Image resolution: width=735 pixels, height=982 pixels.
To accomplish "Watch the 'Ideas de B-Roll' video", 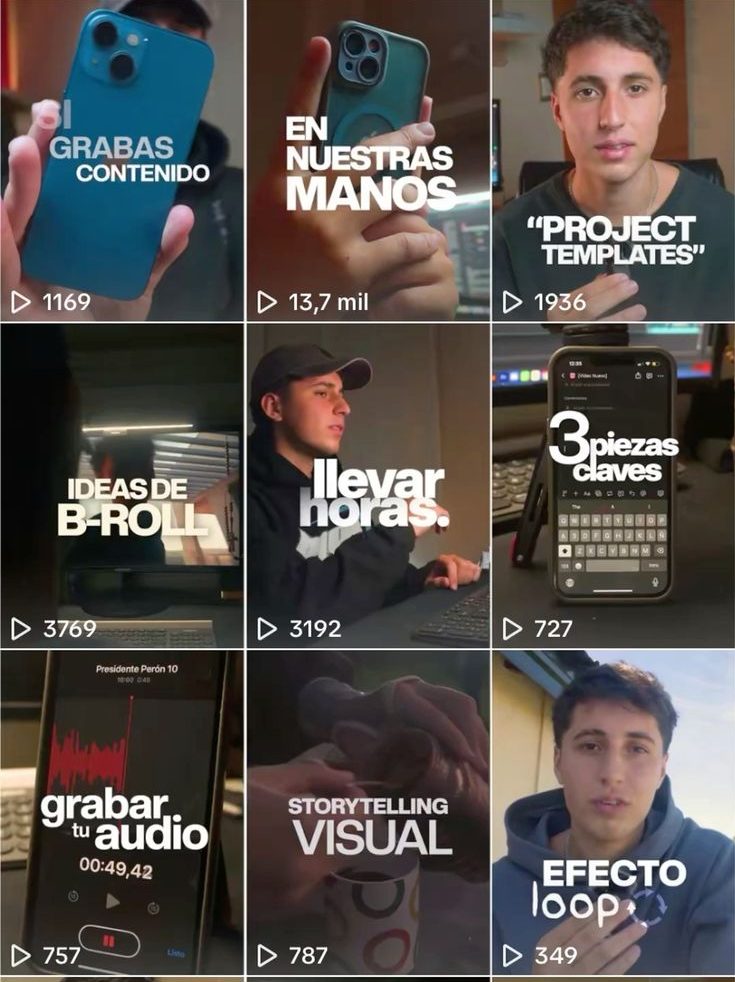I will click(121, 485).
